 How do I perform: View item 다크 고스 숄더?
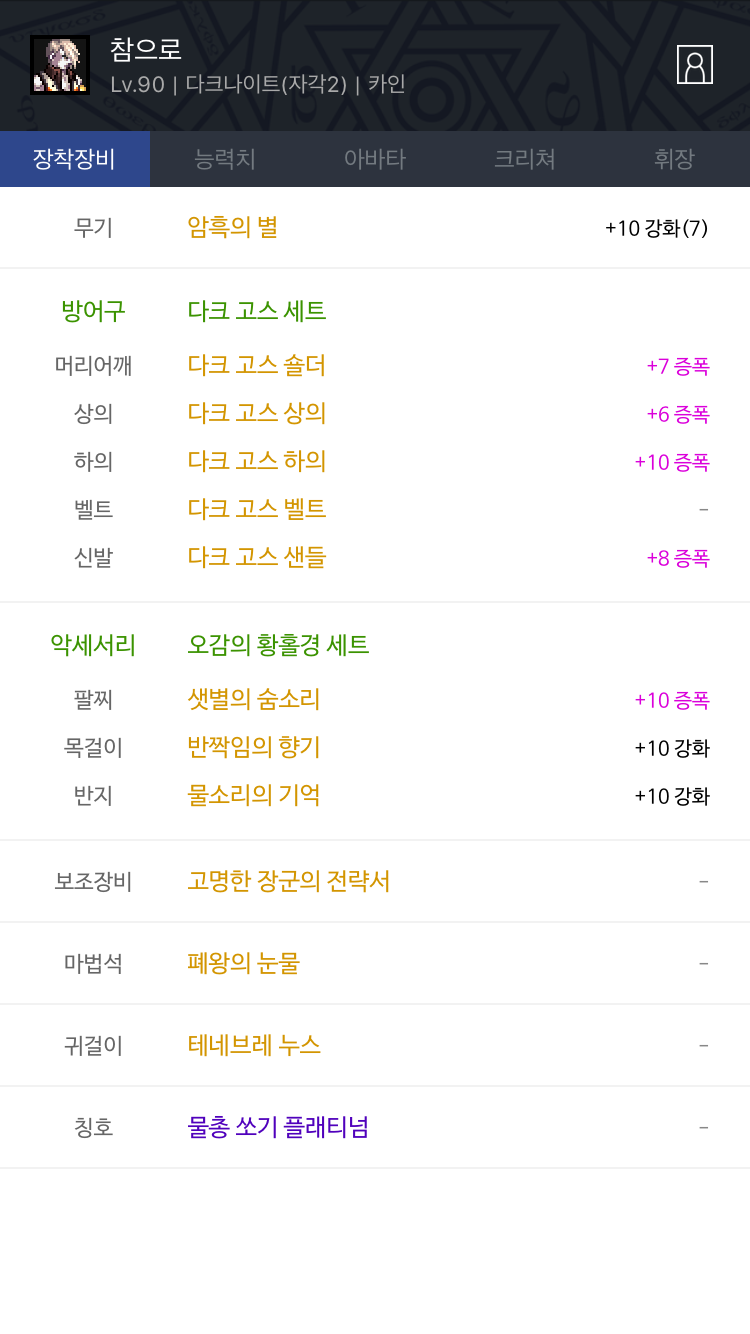coord(257,365)
